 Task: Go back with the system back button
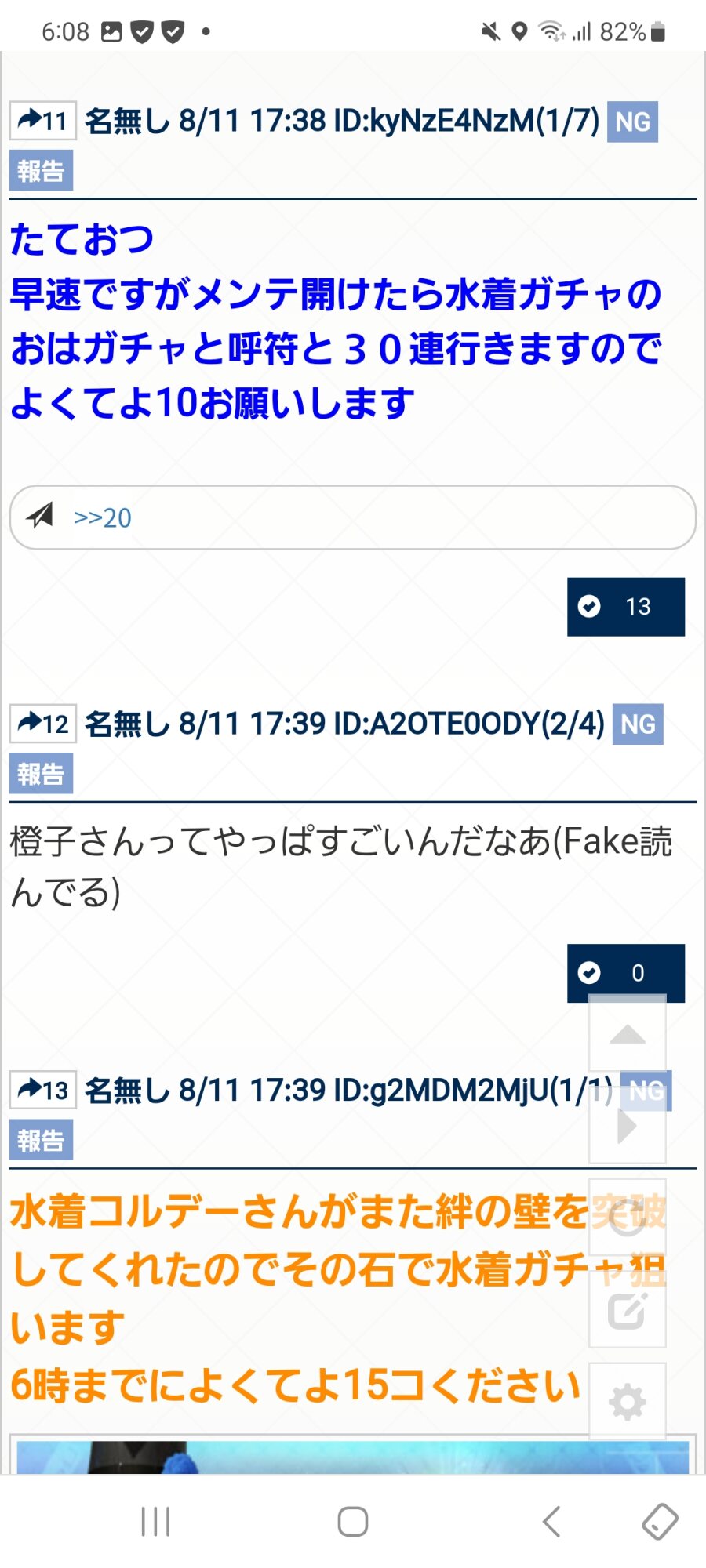tap(551, 1522)
